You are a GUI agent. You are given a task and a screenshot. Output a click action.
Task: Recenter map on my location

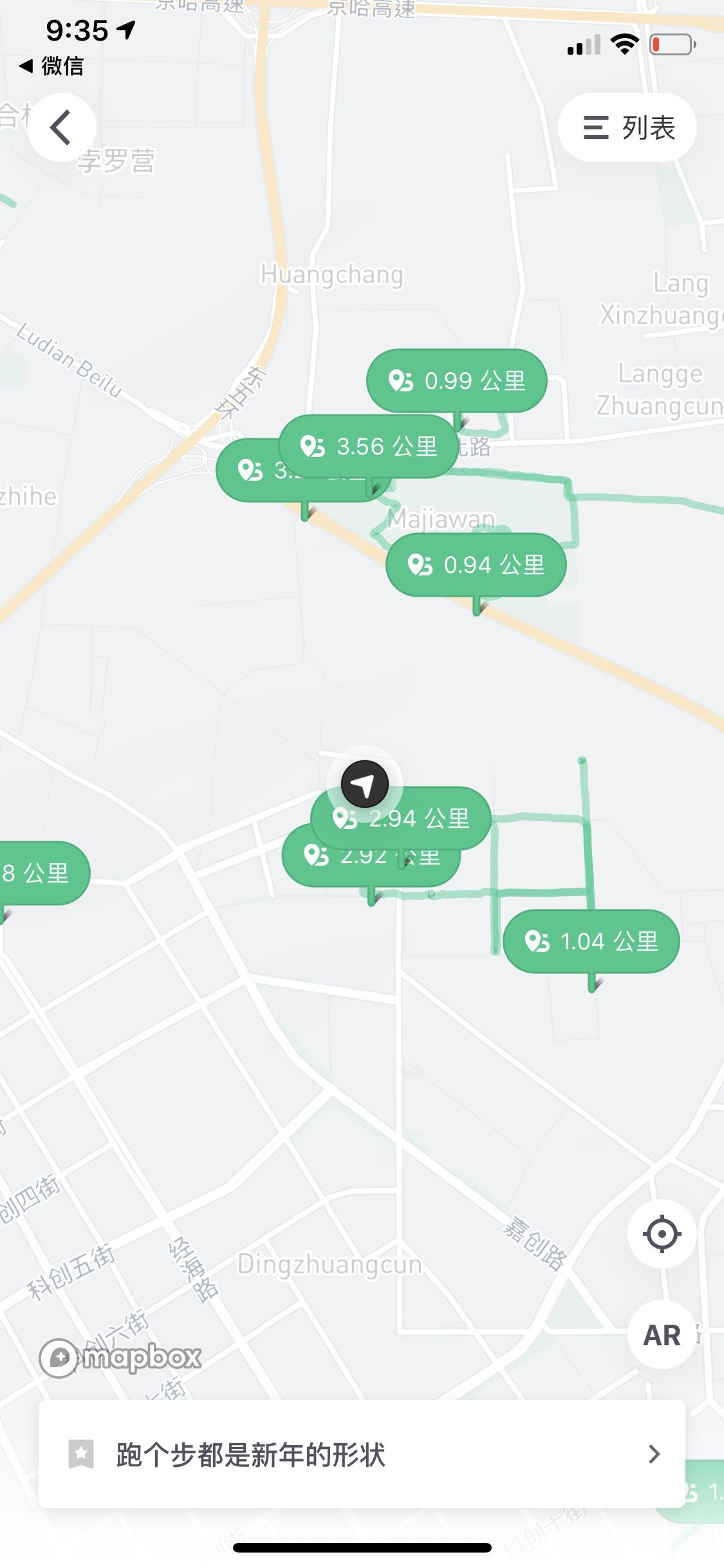coord(662,1234)
